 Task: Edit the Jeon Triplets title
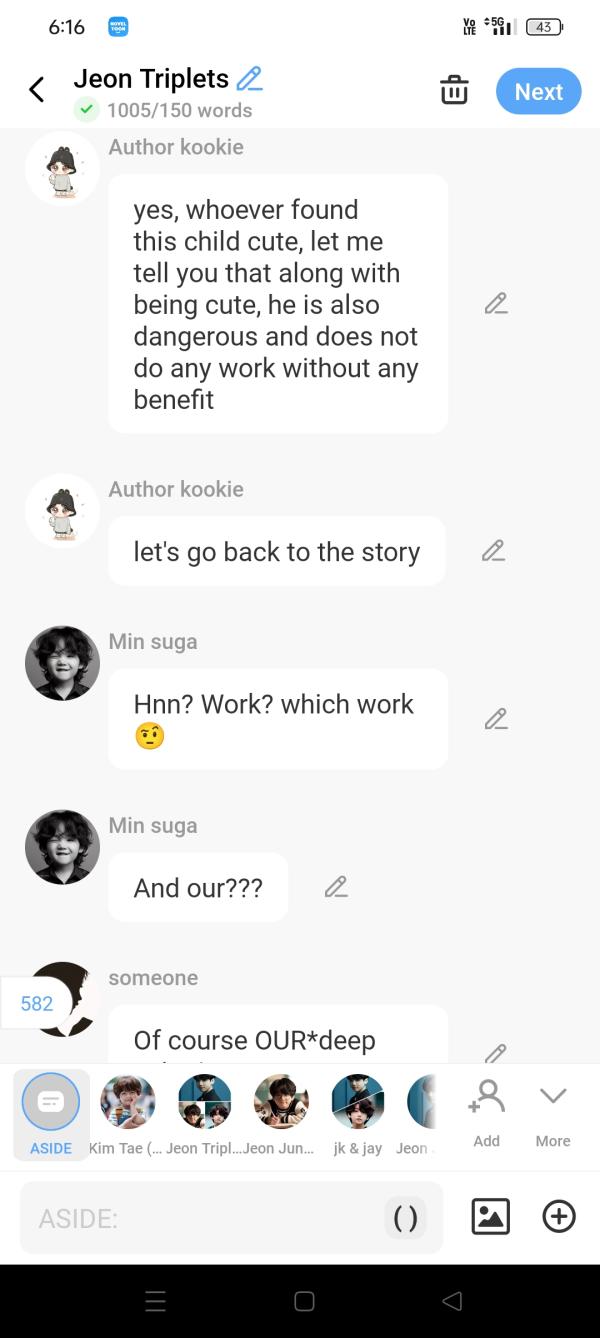coord(249,78)
